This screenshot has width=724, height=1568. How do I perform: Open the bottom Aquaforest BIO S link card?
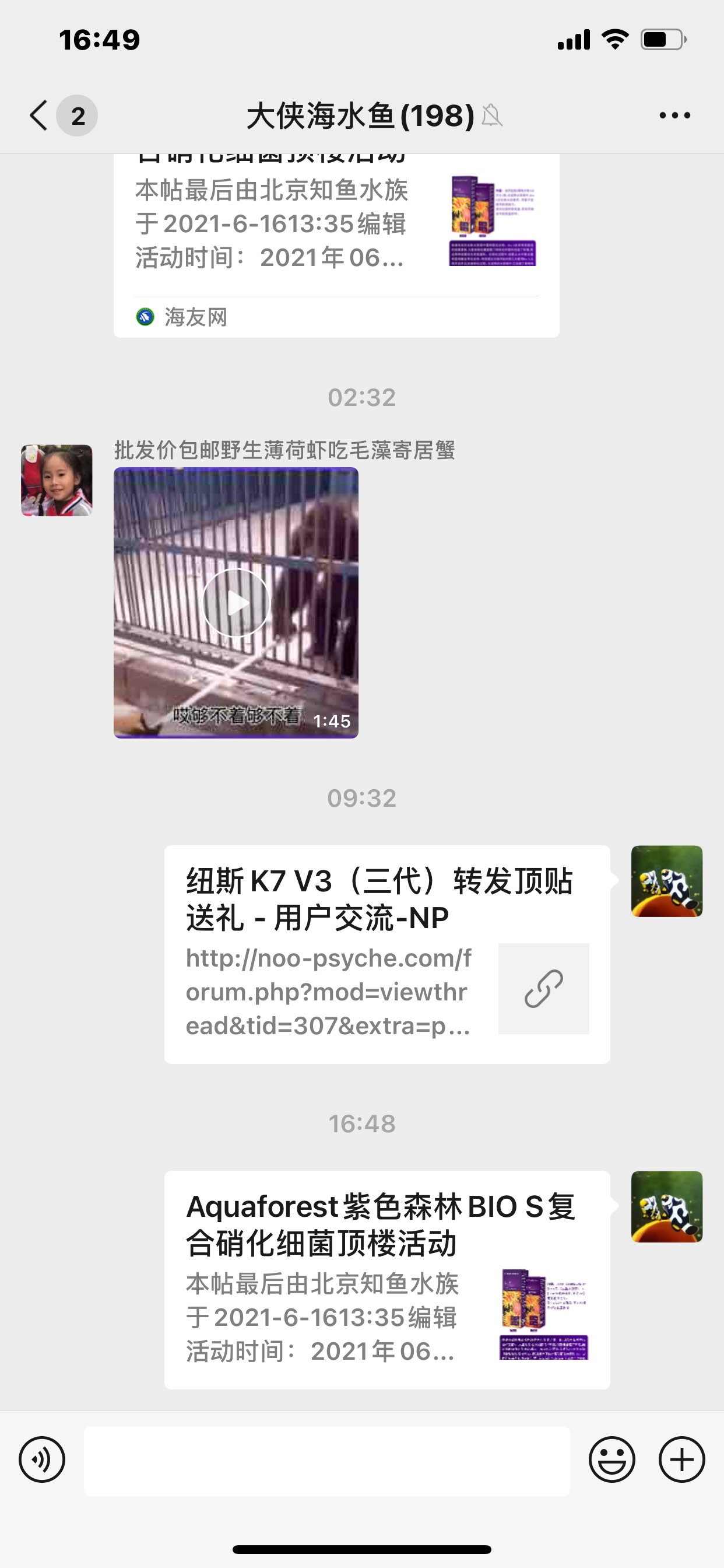pos(387,1279)
